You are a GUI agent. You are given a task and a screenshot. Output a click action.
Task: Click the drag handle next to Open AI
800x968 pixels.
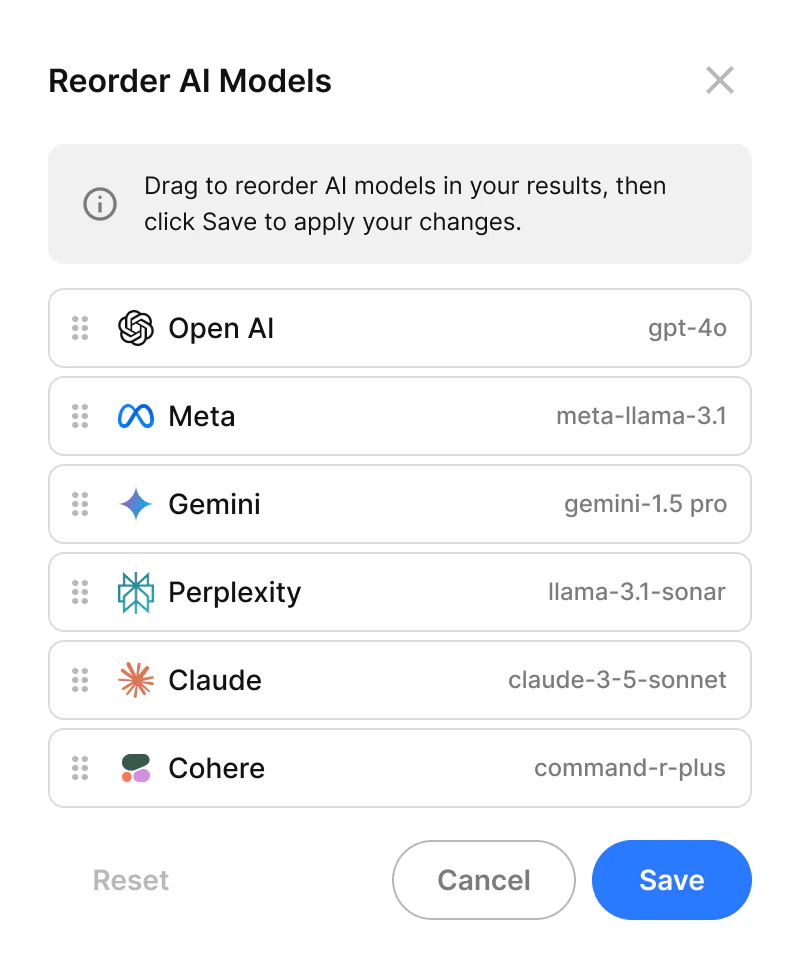pyautogui.click(x=80, y=328)
